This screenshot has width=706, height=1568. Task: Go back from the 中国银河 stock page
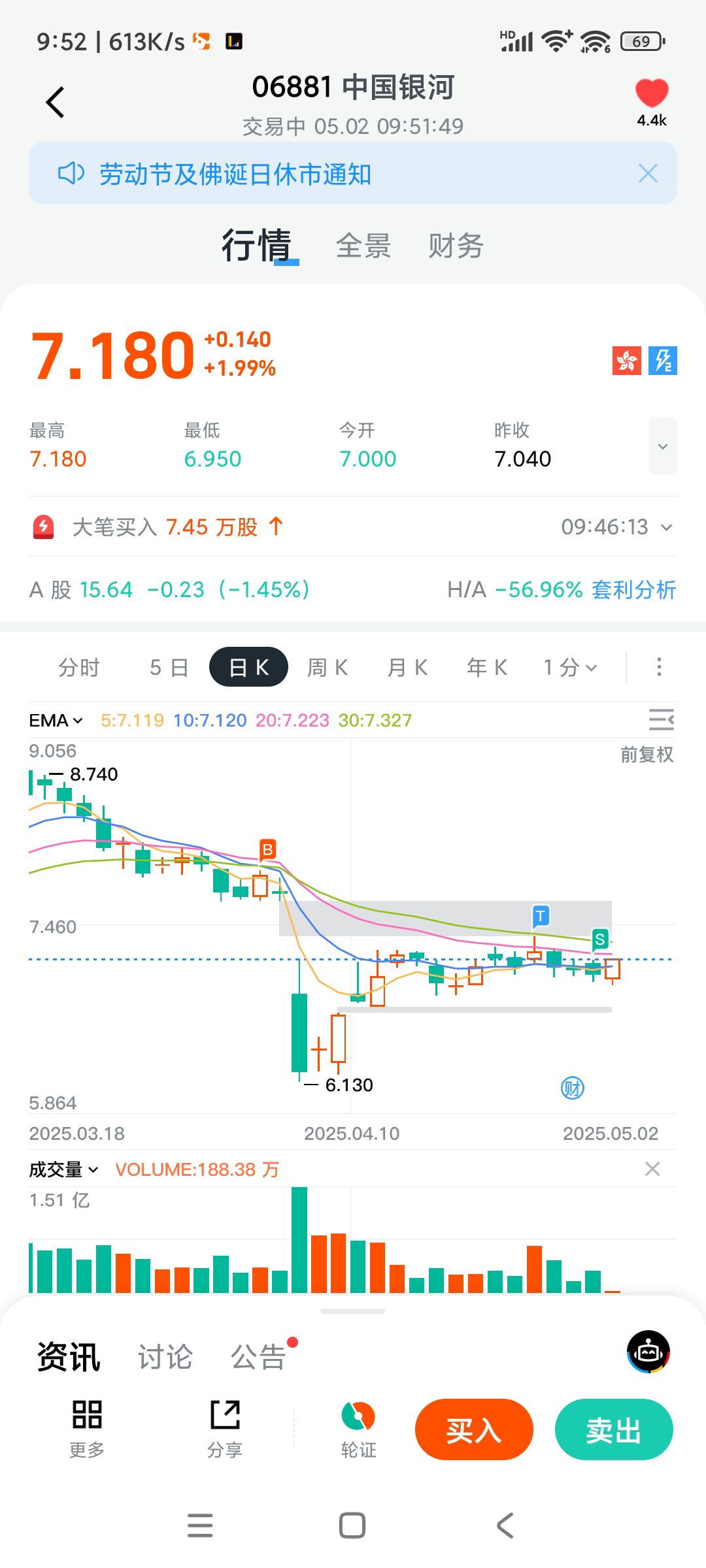click(x=56, y=103)
